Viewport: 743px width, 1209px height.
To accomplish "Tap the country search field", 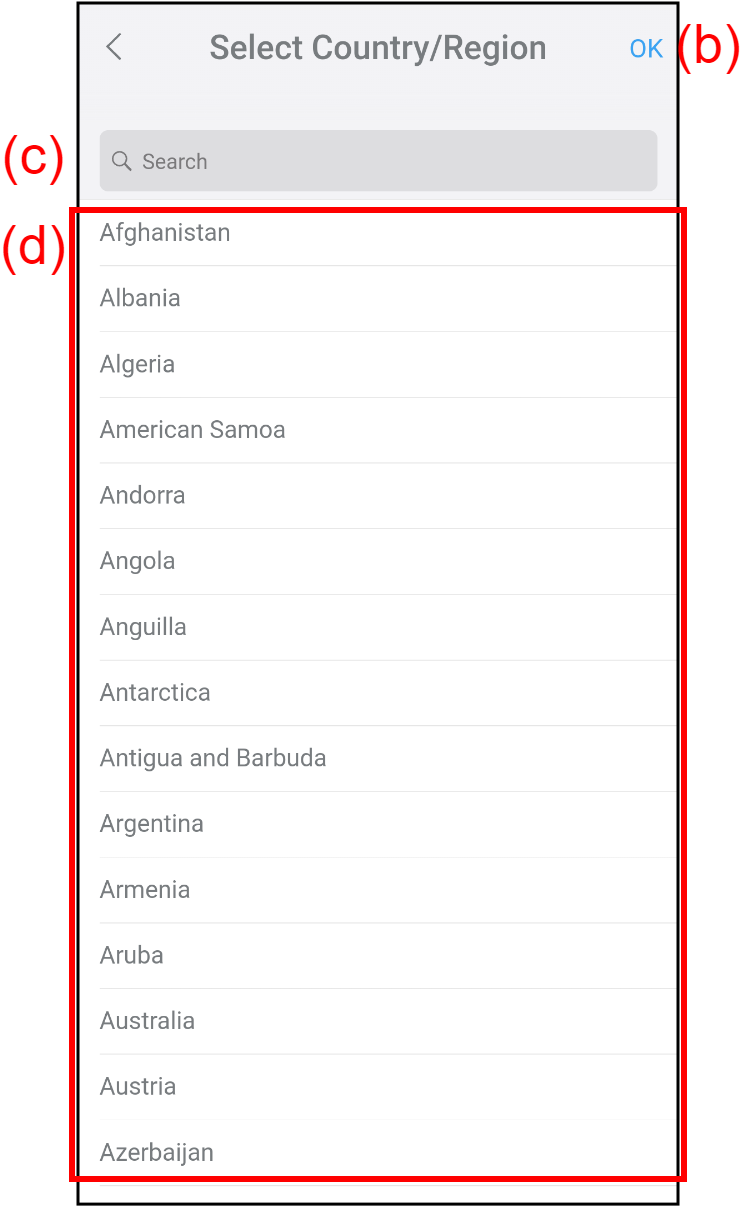I will click(x=378, y=161).
